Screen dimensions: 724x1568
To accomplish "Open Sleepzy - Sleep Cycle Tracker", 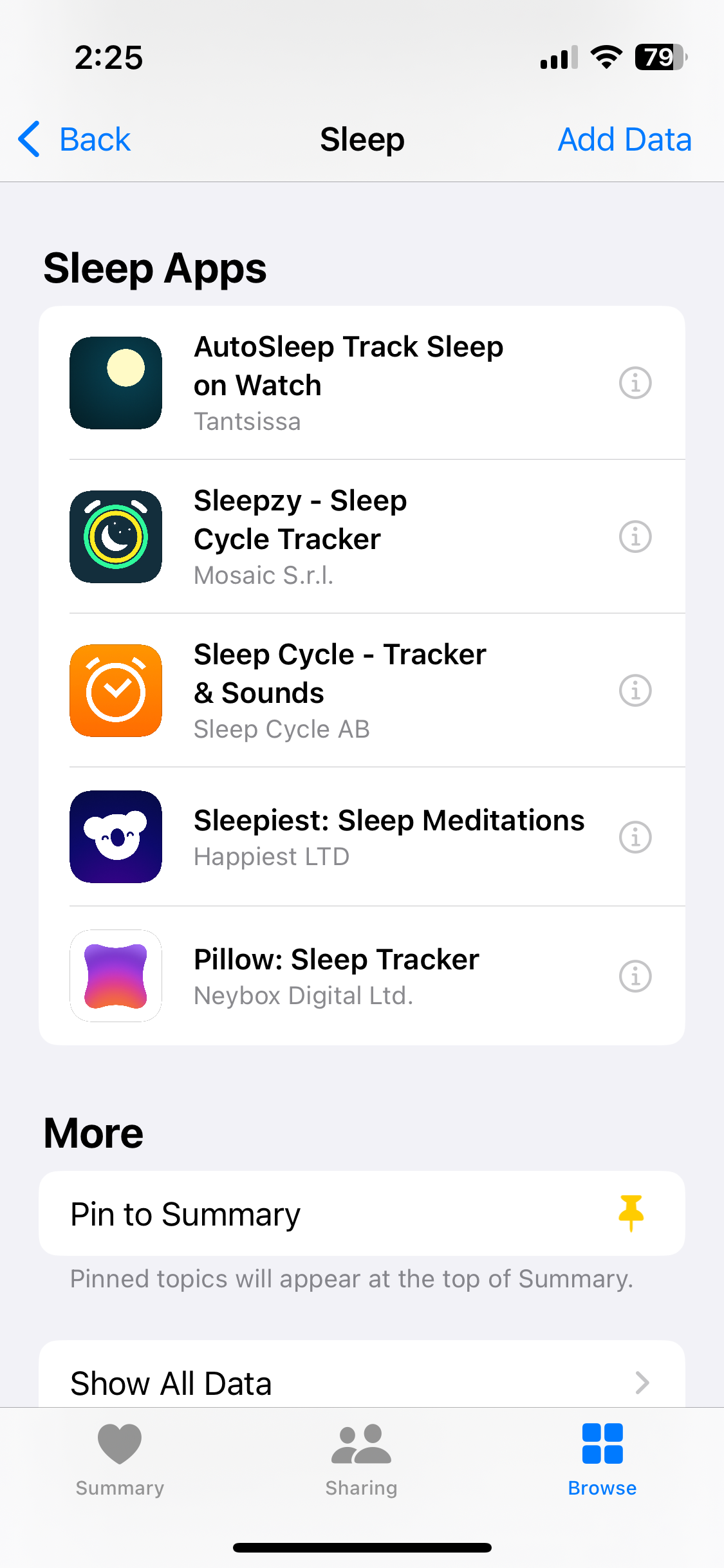I will click(362, 537).
